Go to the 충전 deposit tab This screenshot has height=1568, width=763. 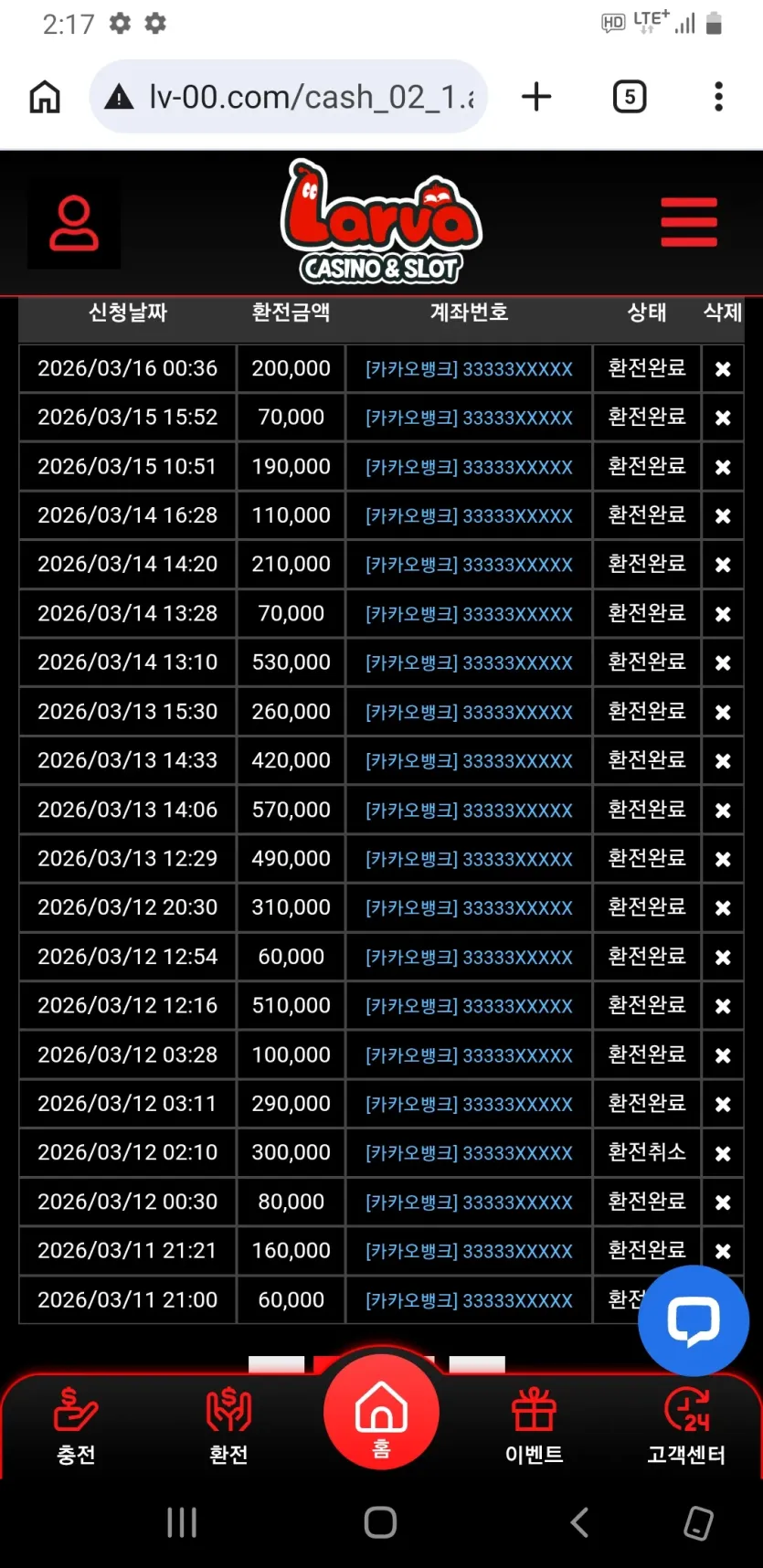(76, 1426)
